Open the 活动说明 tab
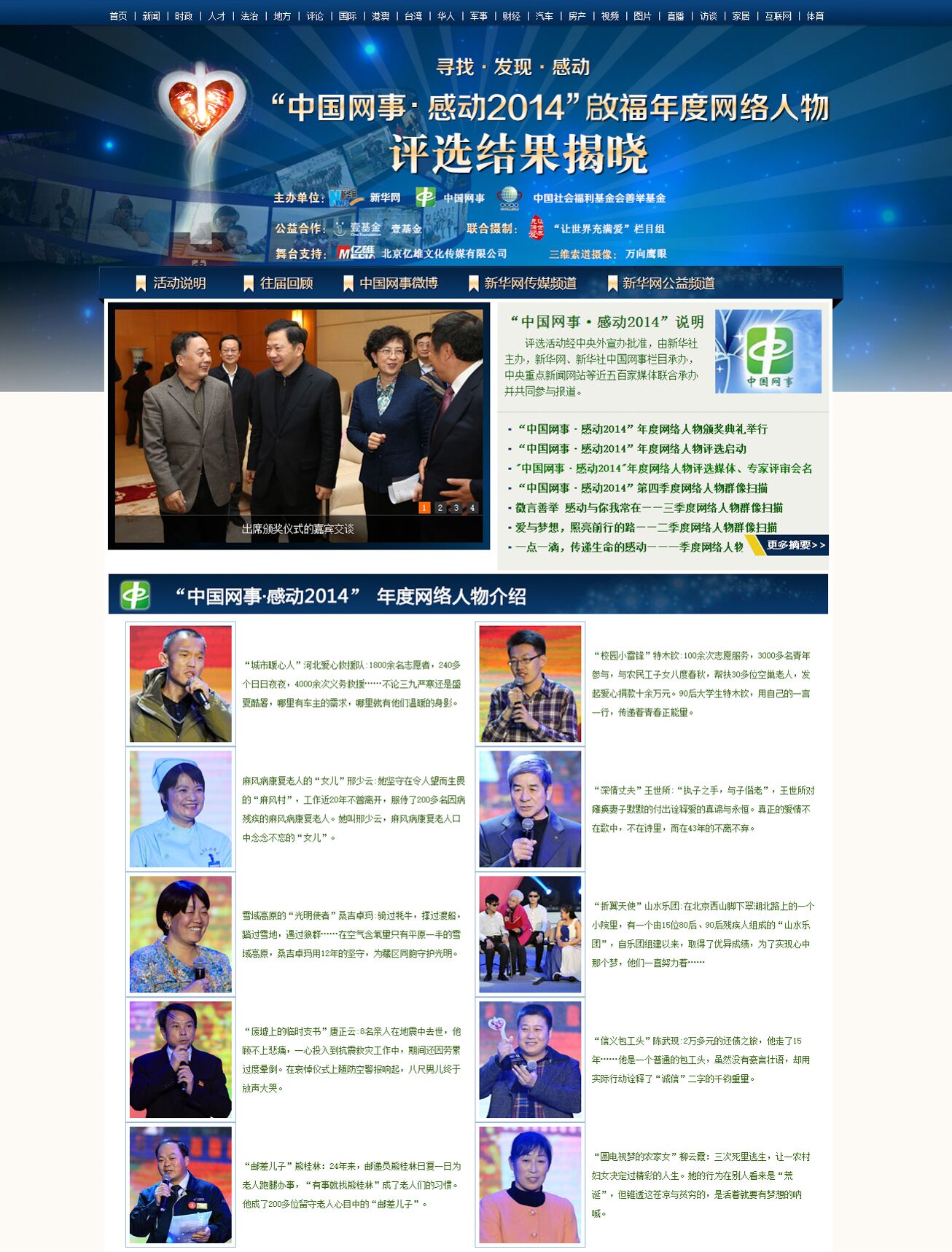 point(179,283)
